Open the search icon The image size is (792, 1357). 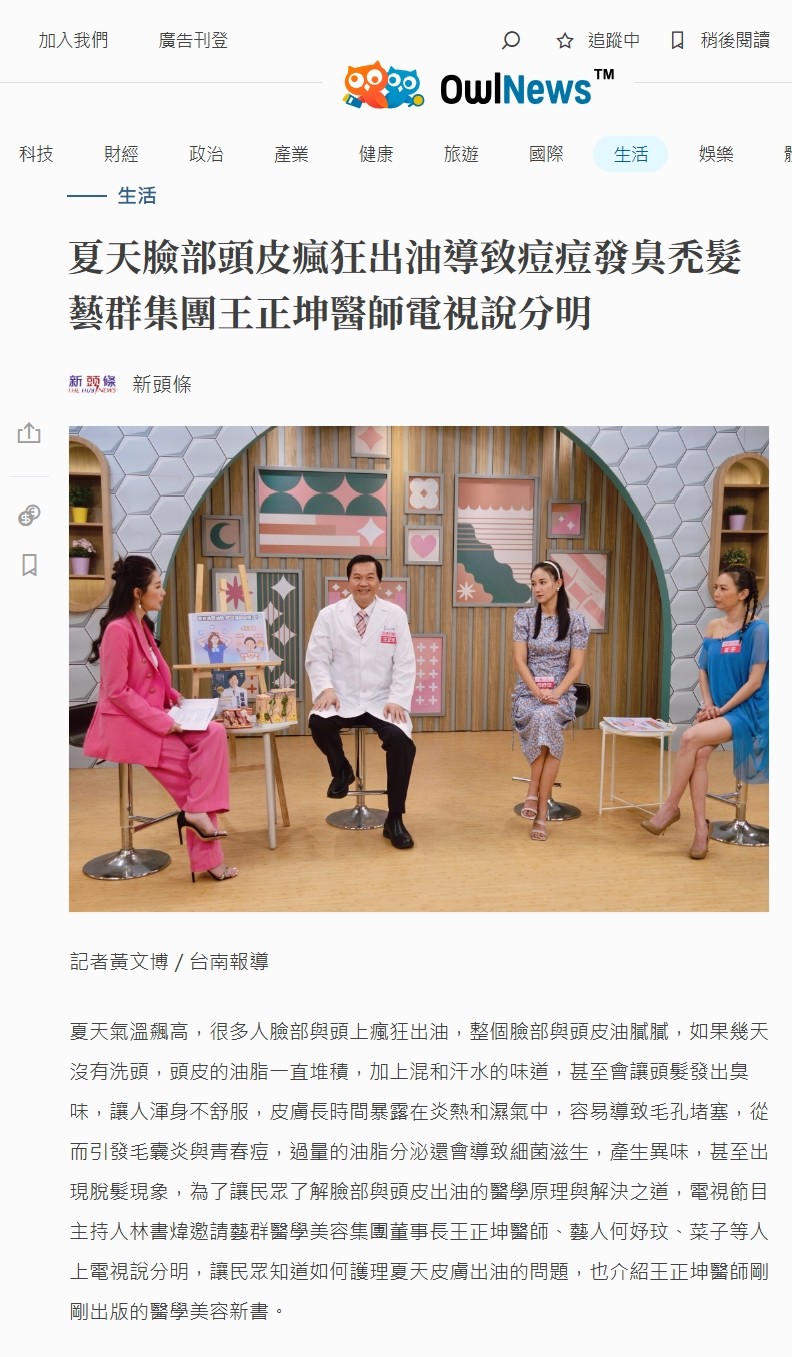(510, 41)
